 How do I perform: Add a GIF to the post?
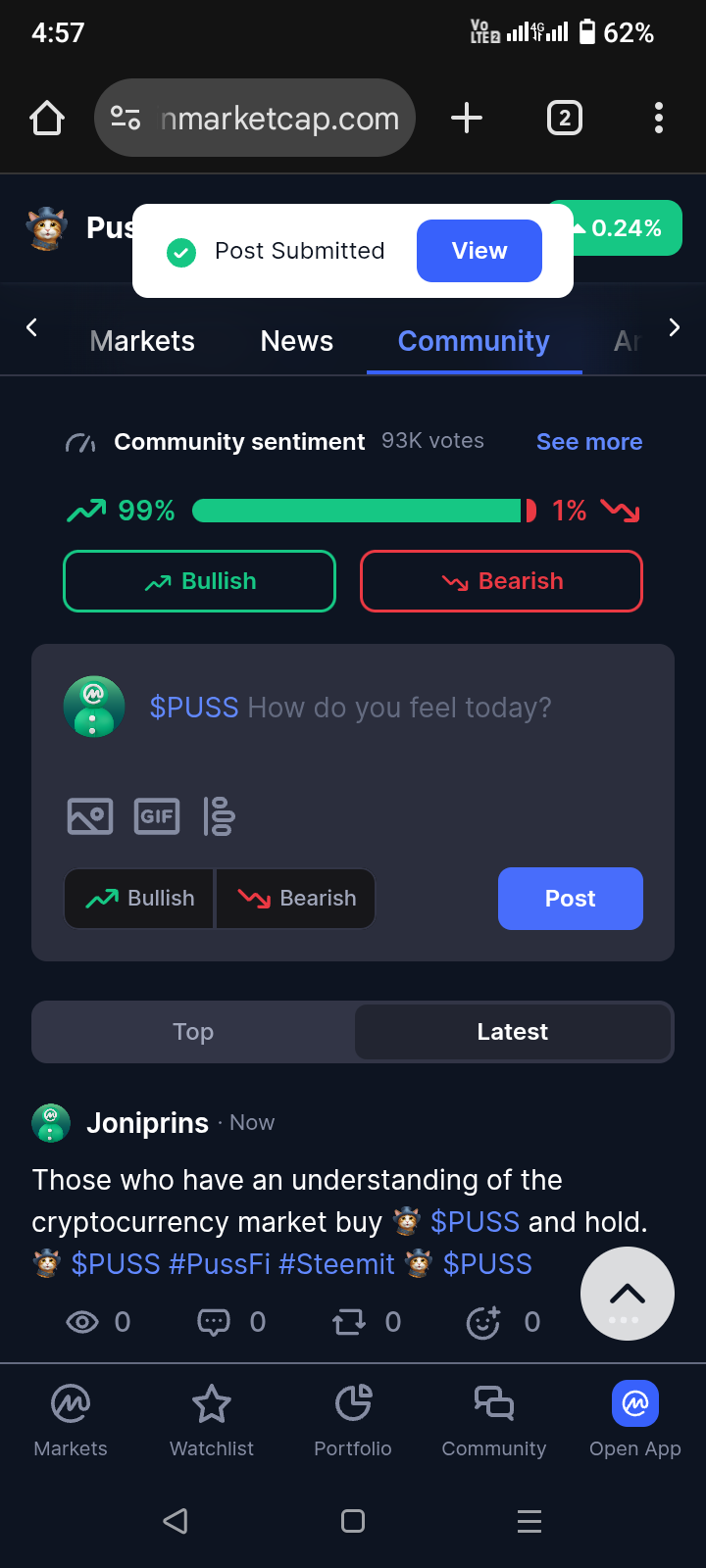coord(157,816)
